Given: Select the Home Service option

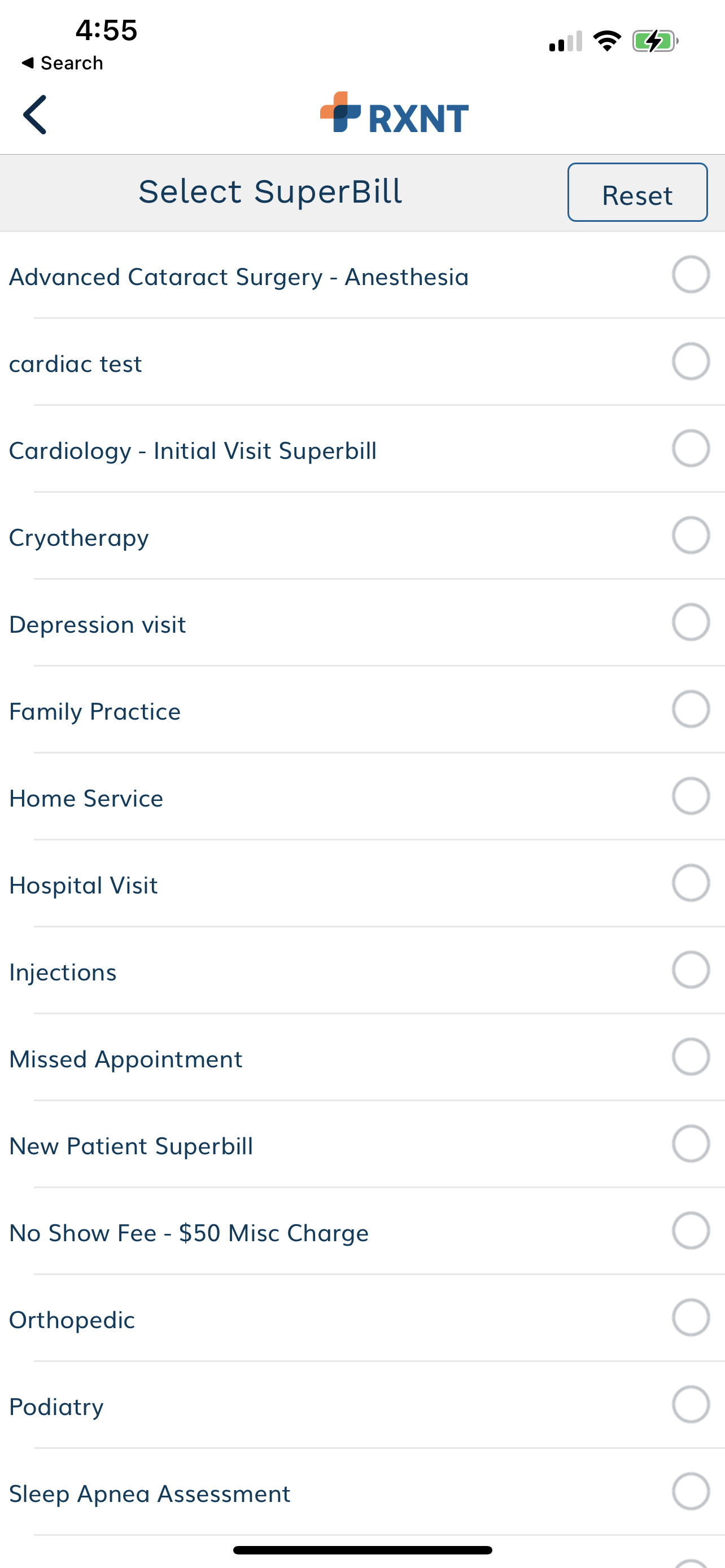Looking at the screenshot, I should click(x=363, y=797).
